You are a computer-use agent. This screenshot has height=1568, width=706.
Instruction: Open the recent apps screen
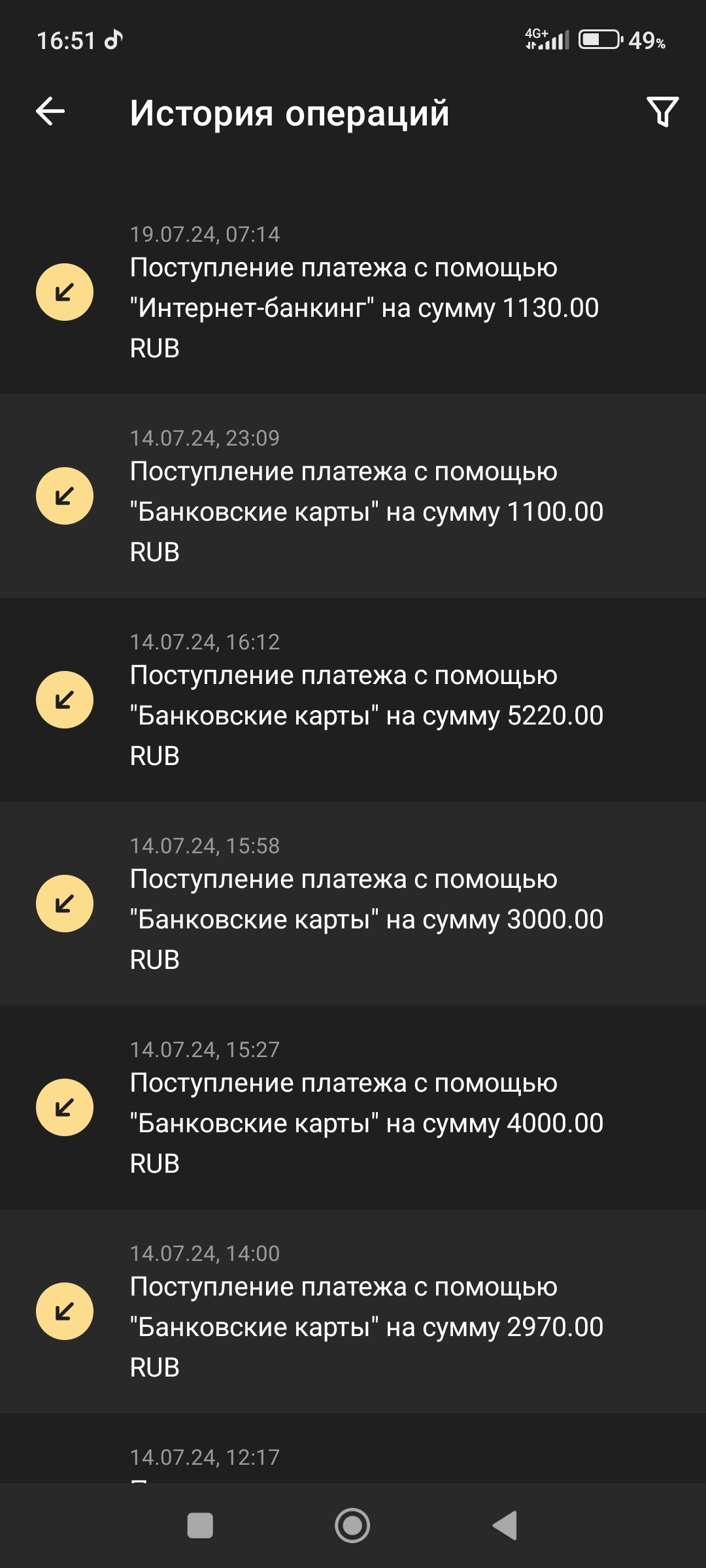(200, 1526)
